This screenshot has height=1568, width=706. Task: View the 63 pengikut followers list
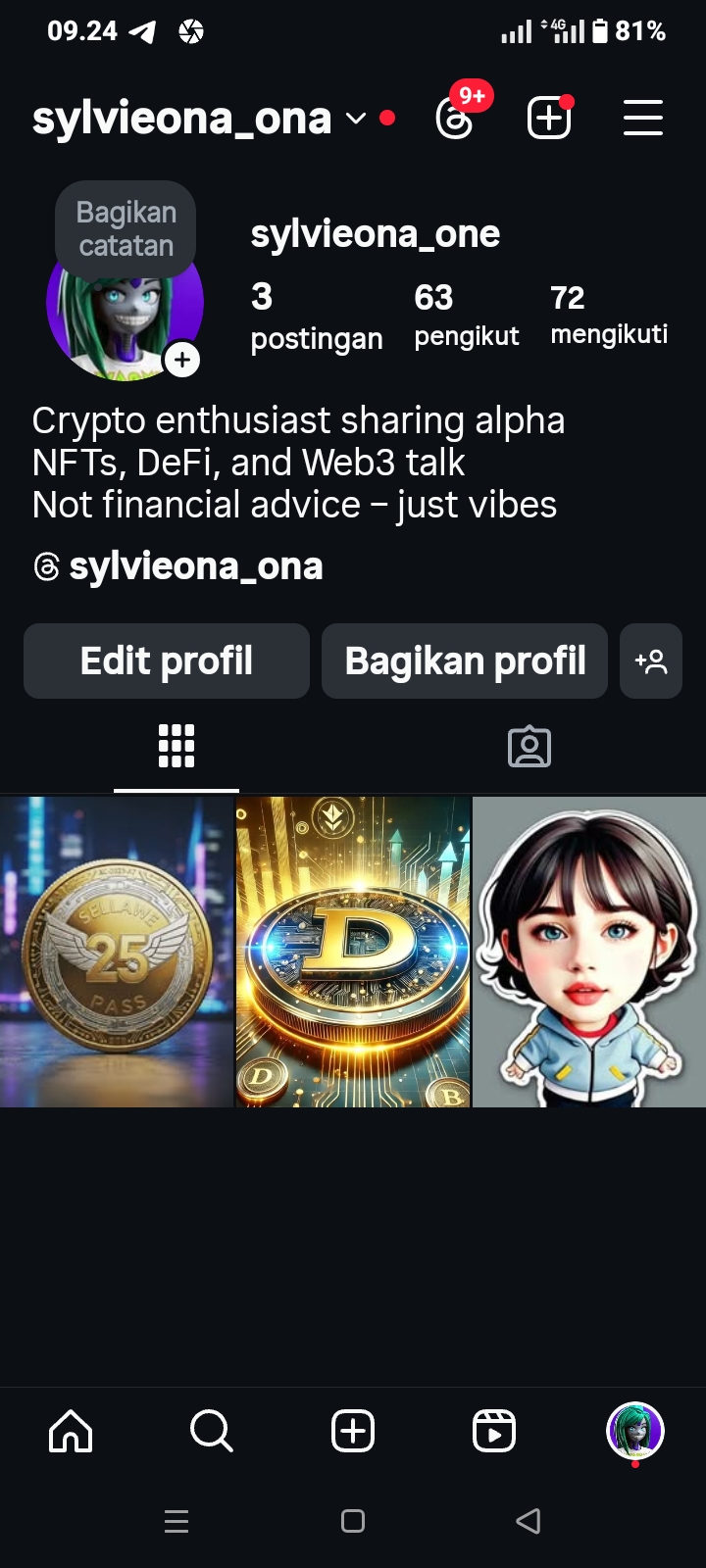(x=466, y=315)
